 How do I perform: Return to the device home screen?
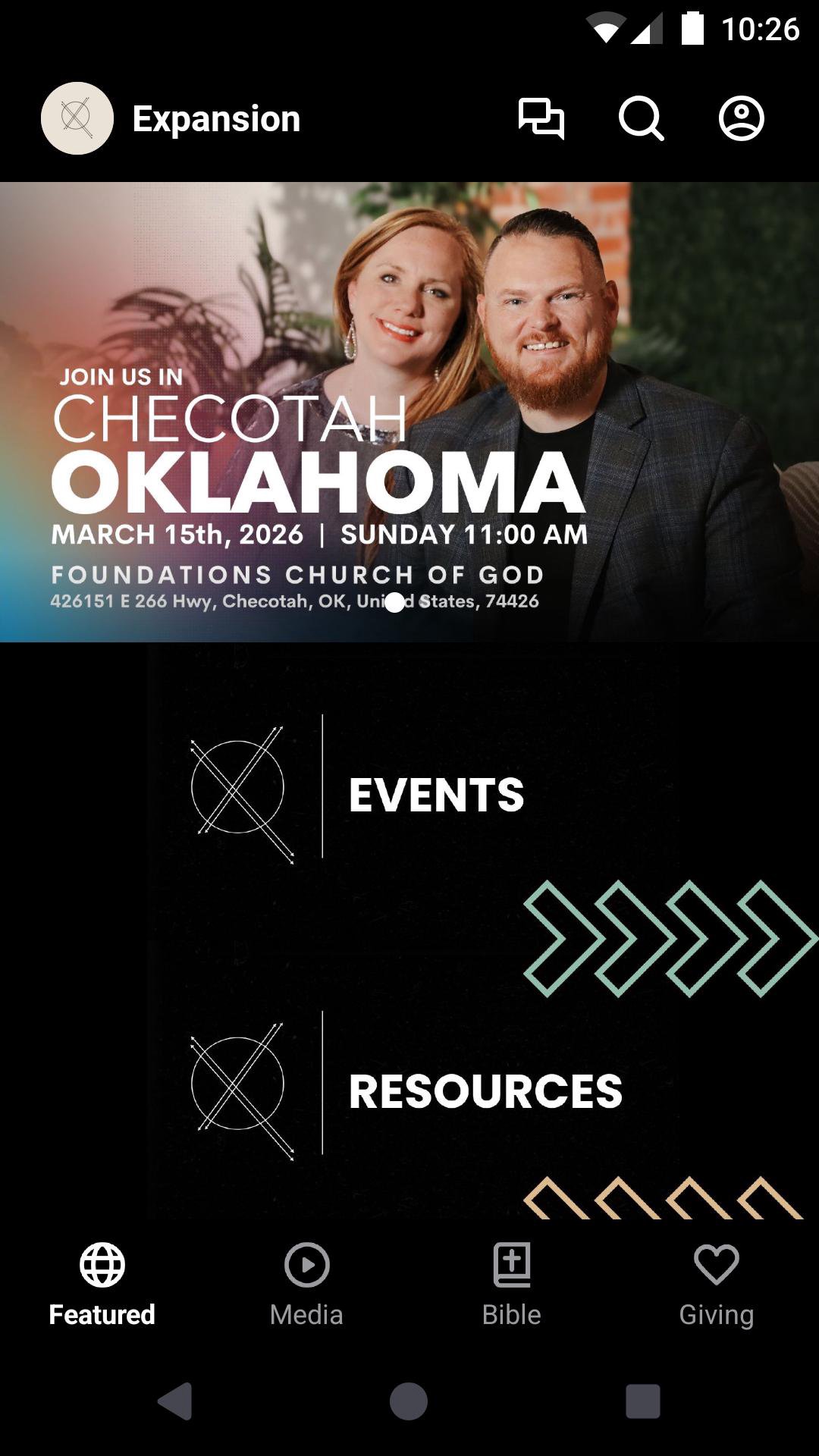[x=409, y=1401]
